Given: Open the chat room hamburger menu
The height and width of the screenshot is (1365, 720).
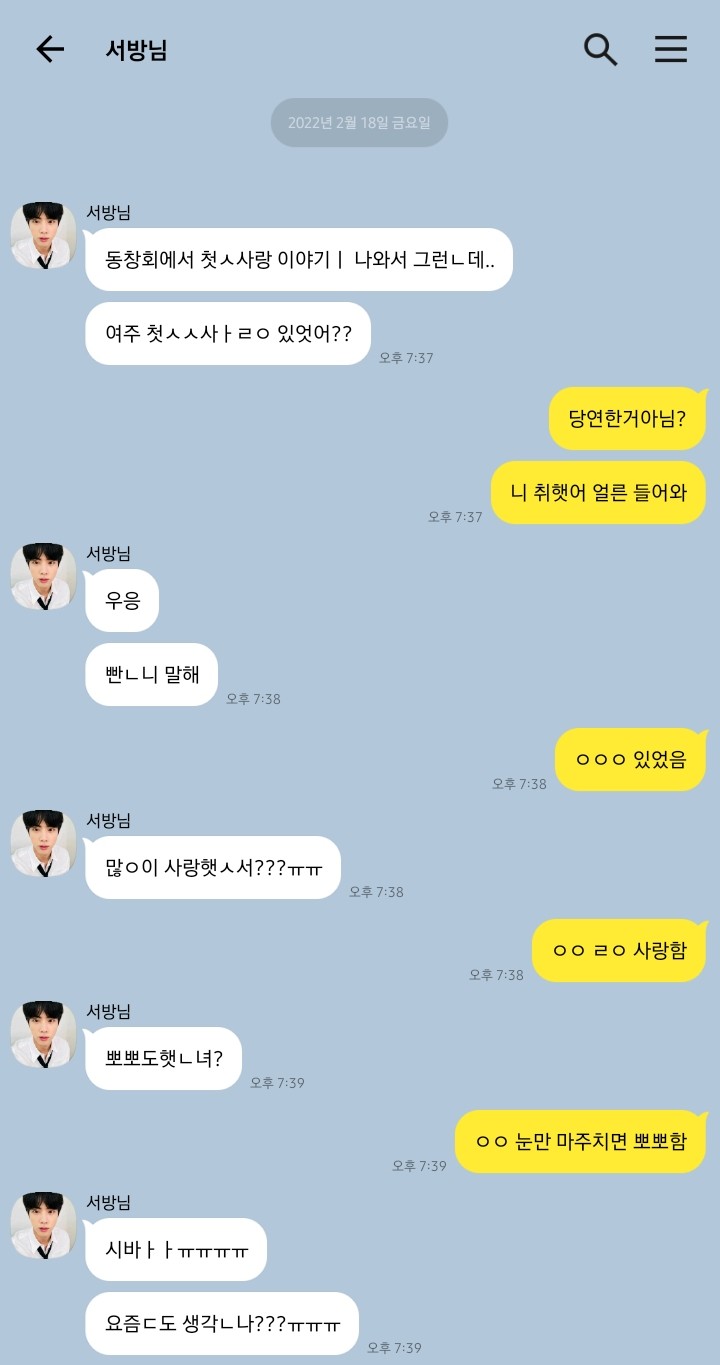Looking at the screenshot, I should click(671, 49).
